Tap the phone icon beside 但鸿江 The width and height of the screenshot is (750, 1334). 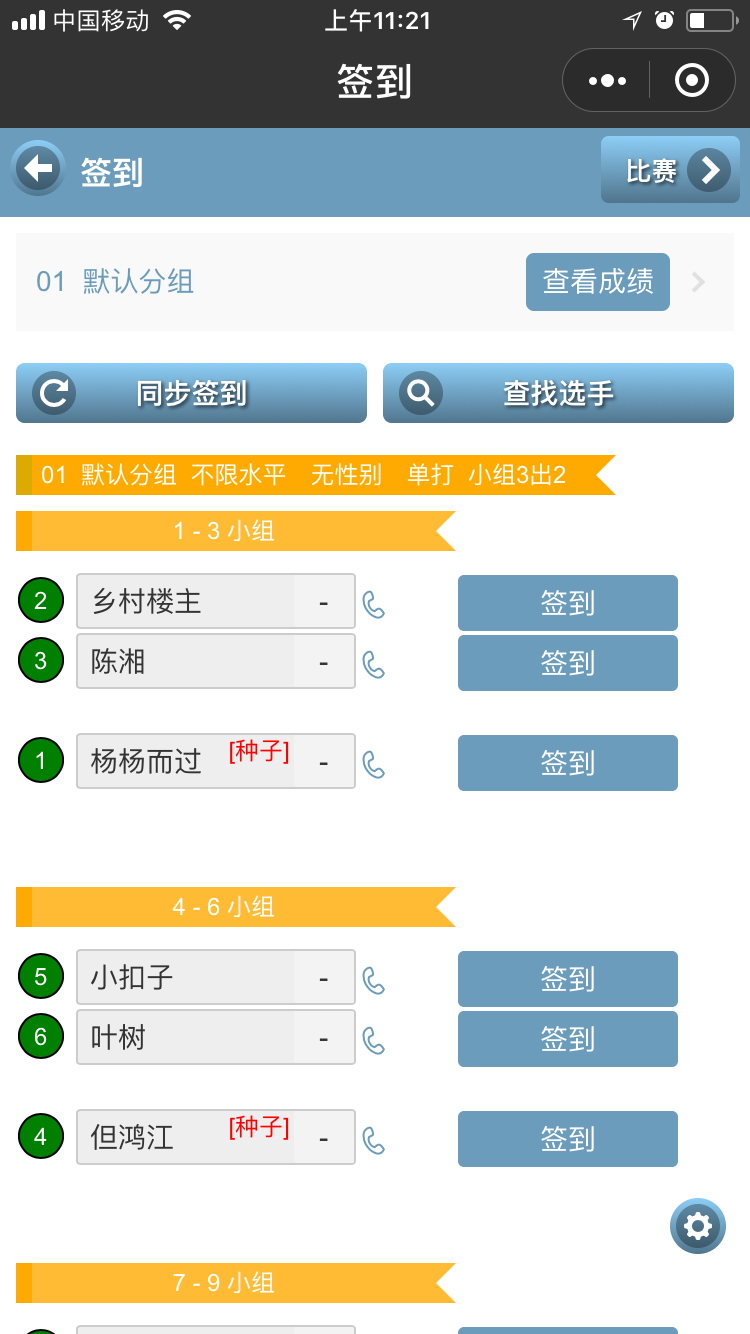tap(374, 1141)
